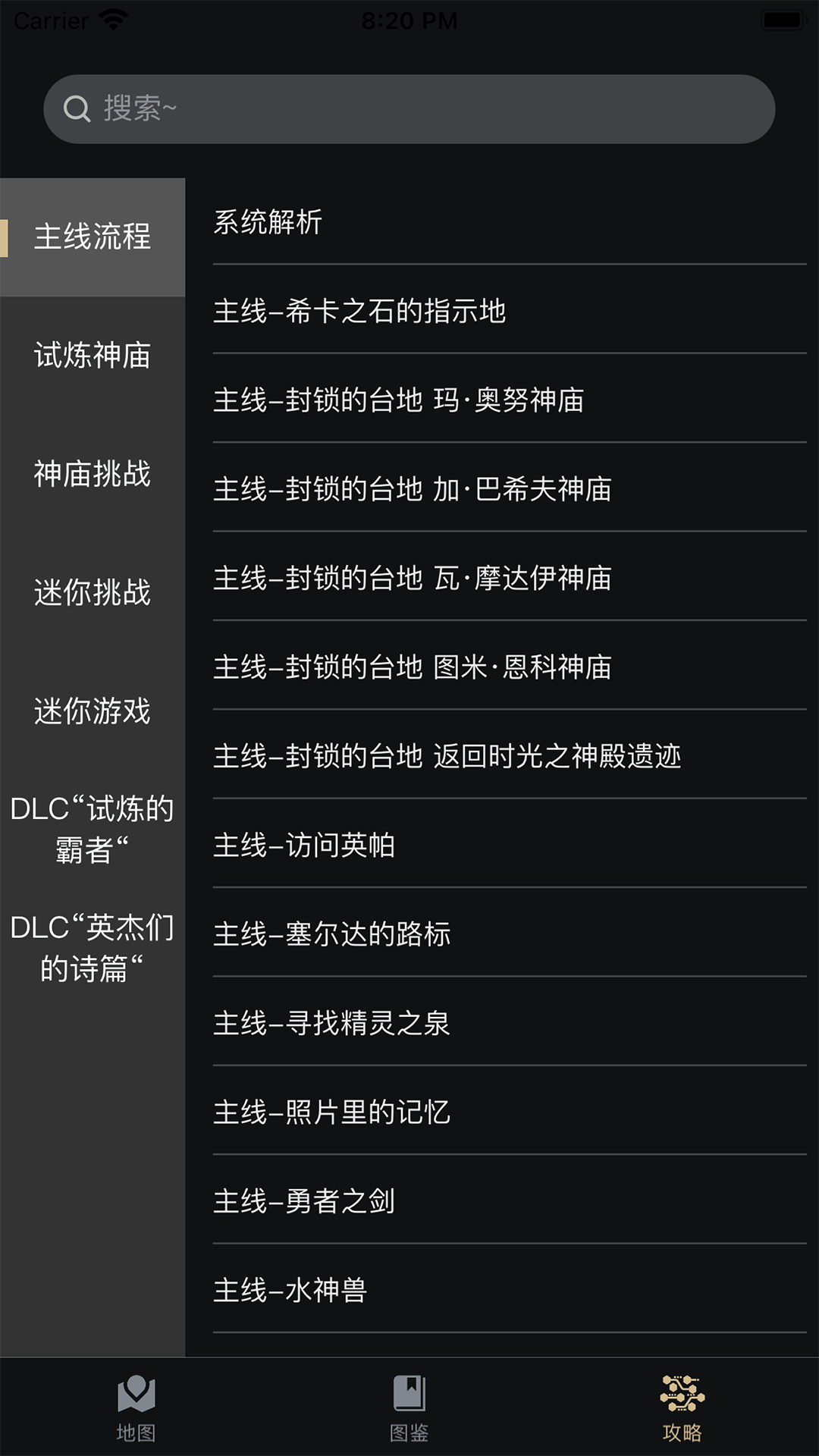Image resolution: width=819 pixels, height=1456 pixels.
Task: Click inside the 搜索~ search field
Action: click(409, 108)
